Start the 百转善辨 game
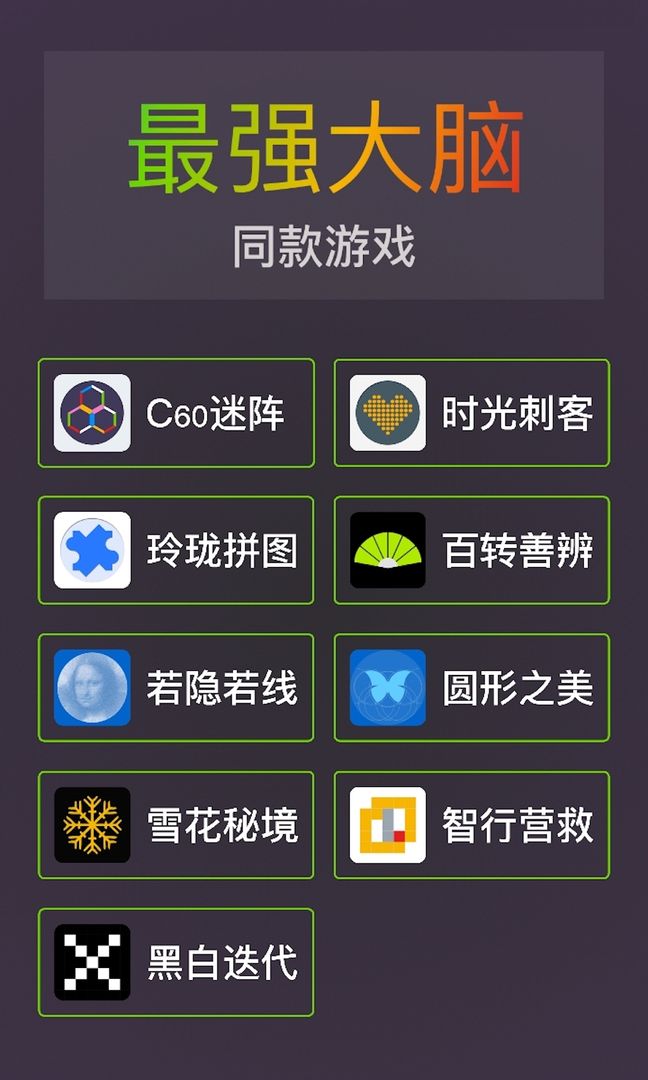648x1080 pixels. (472, 550)
